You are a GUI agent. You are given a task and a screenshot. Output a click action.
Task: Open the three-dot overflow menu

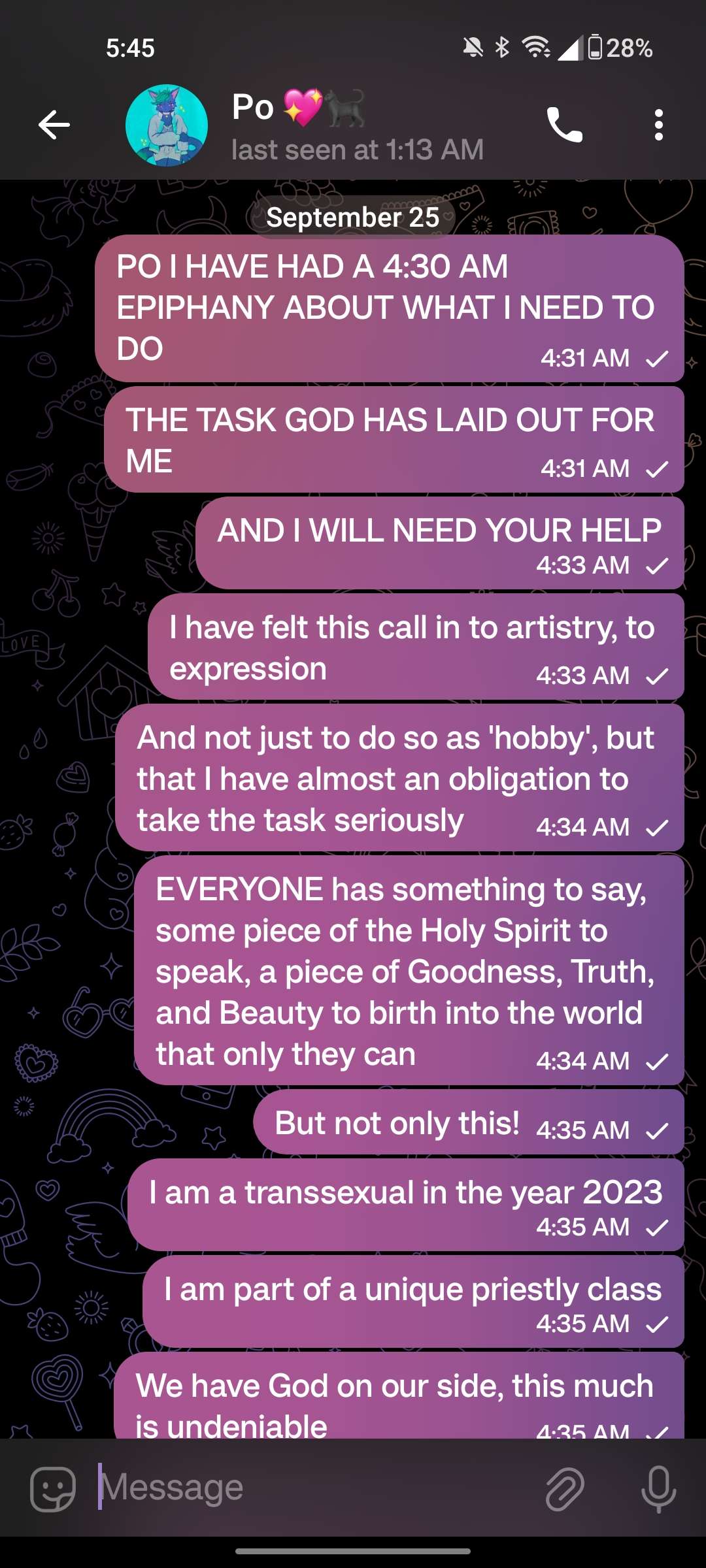658,125
